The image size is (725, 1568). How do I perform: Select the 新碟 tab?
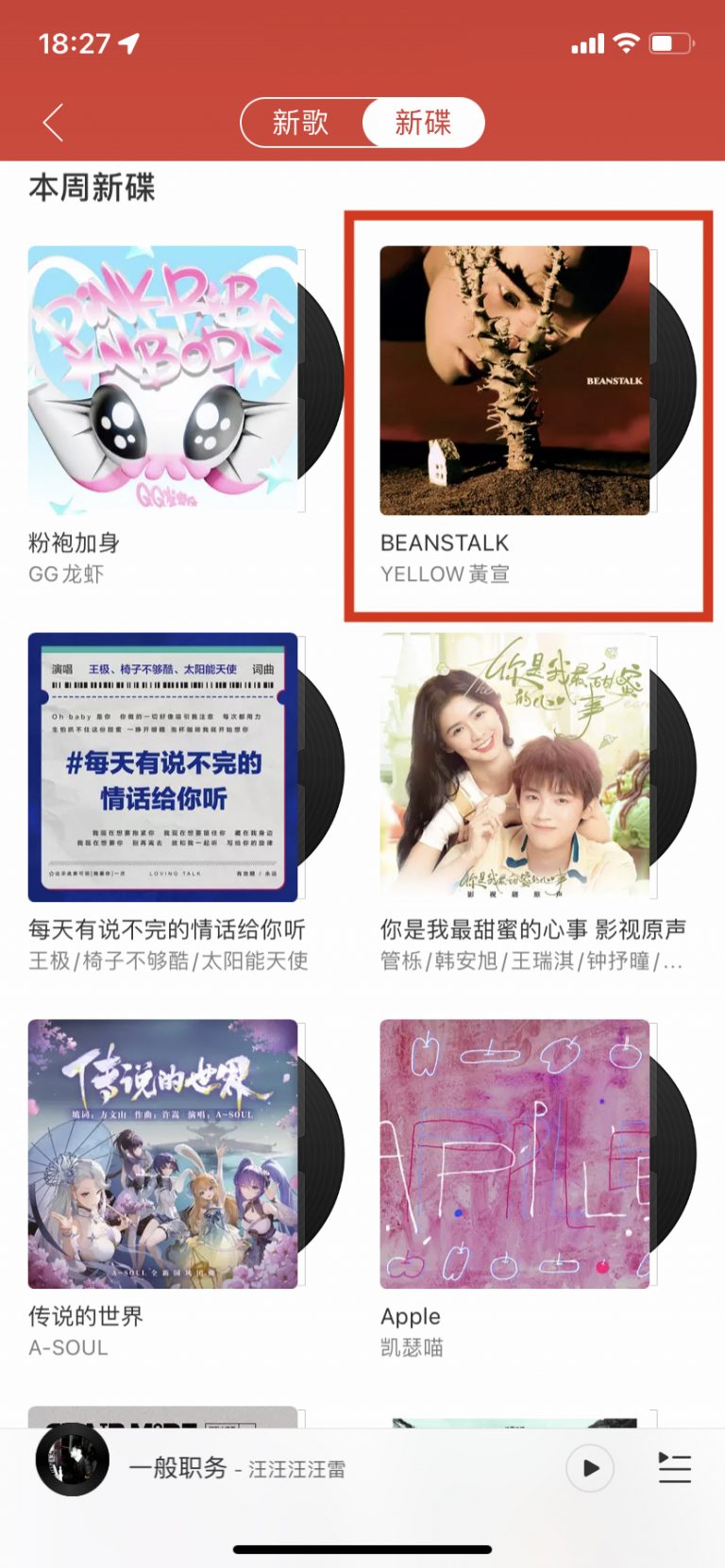[423, 123]
